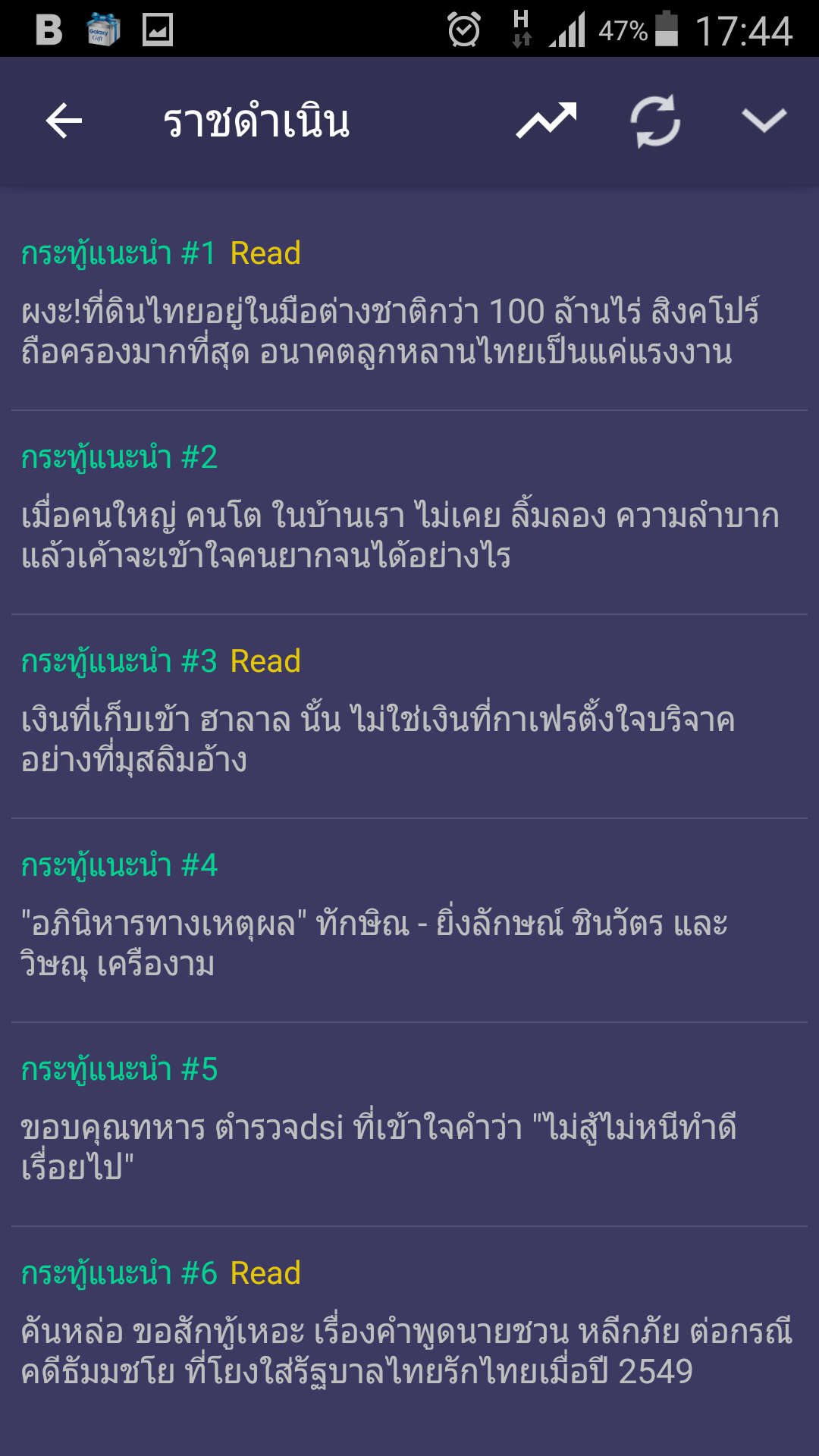
Task: Open recommended topic #4
Action: [x=409, y=921]
